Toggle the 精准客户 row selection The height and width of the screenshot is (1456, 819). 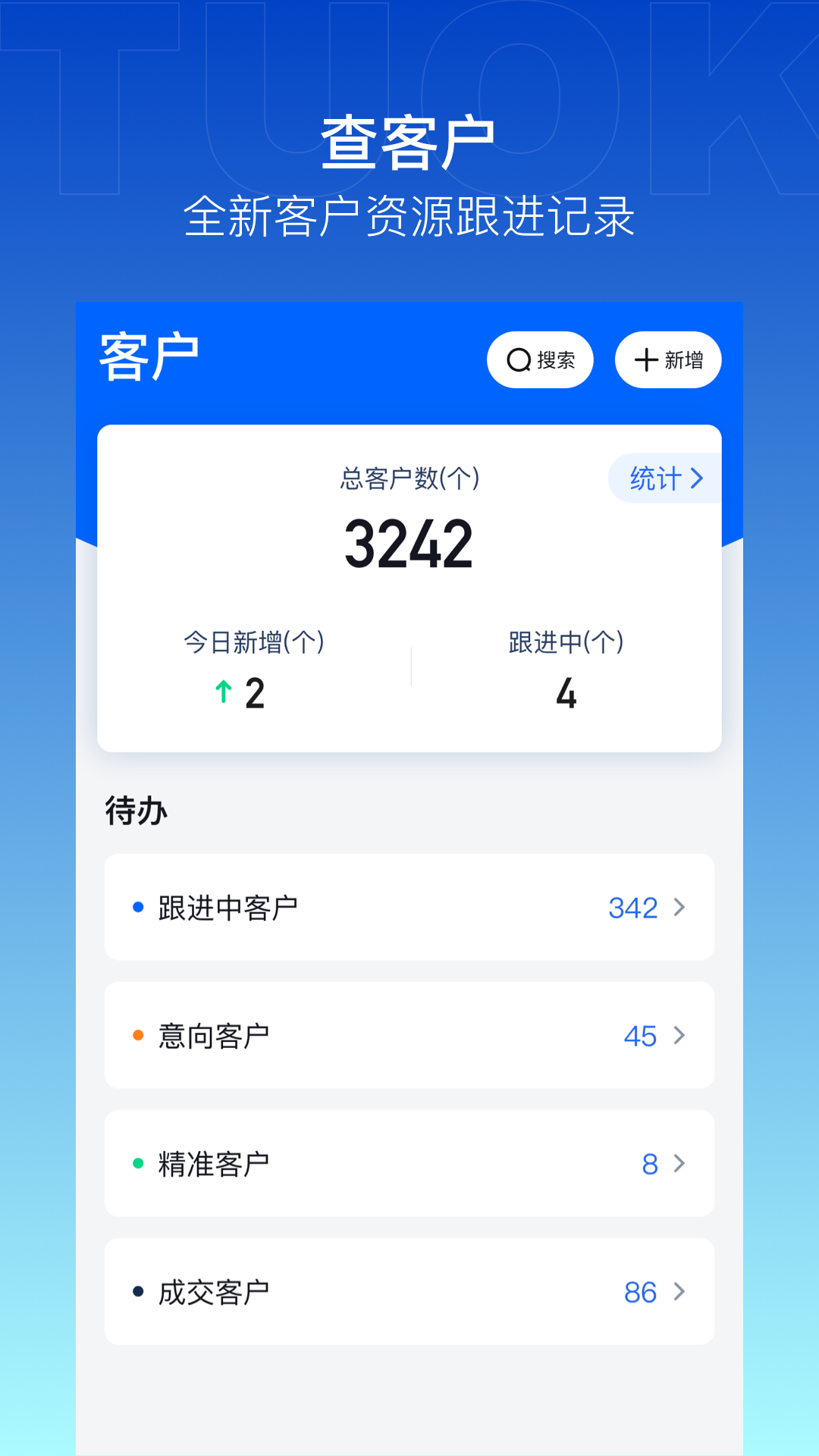409,1163
